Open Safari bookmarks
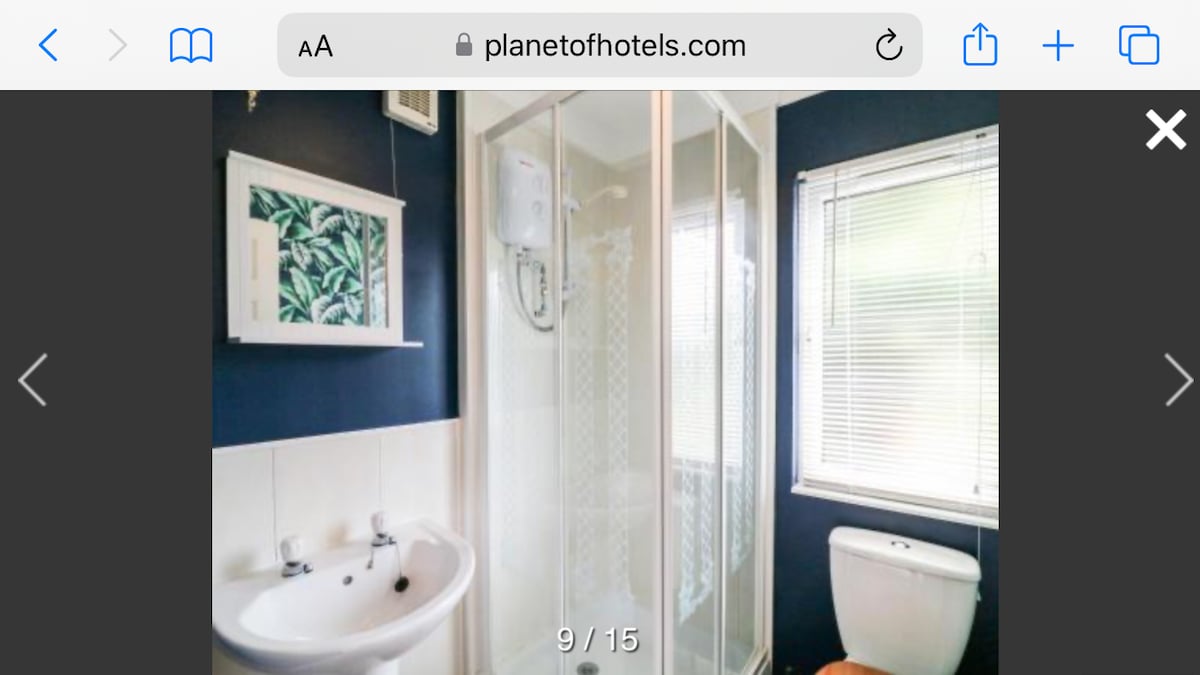The image size is (1200, 675). pos(191,45)
